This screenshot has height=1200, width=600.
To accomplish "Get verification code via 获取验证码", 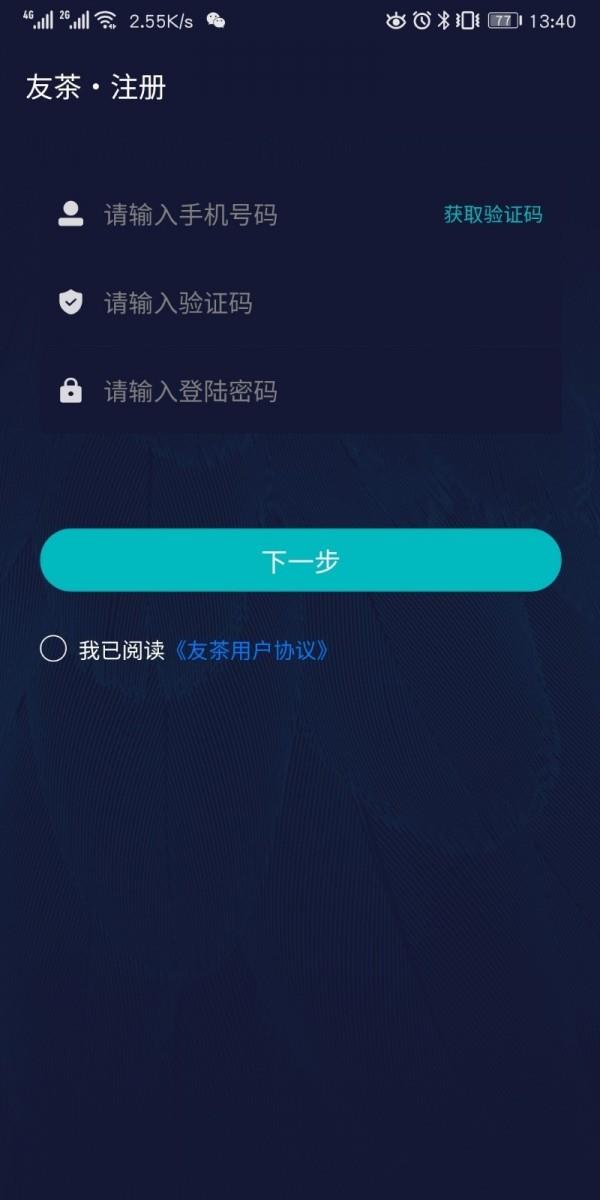I will (493, 215).
